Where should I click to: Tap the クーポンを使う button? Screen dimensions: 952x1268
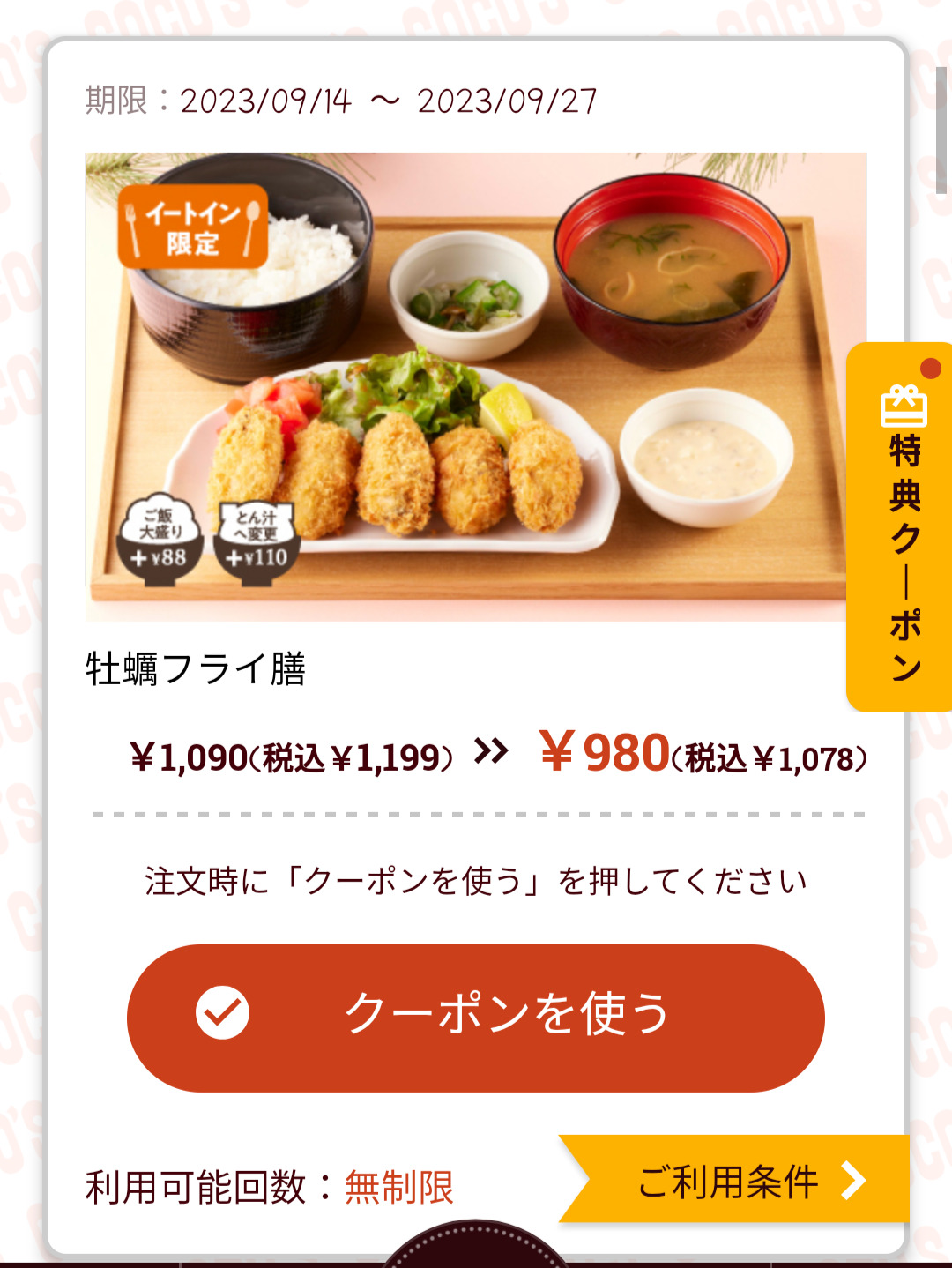tap(476, 1018)
